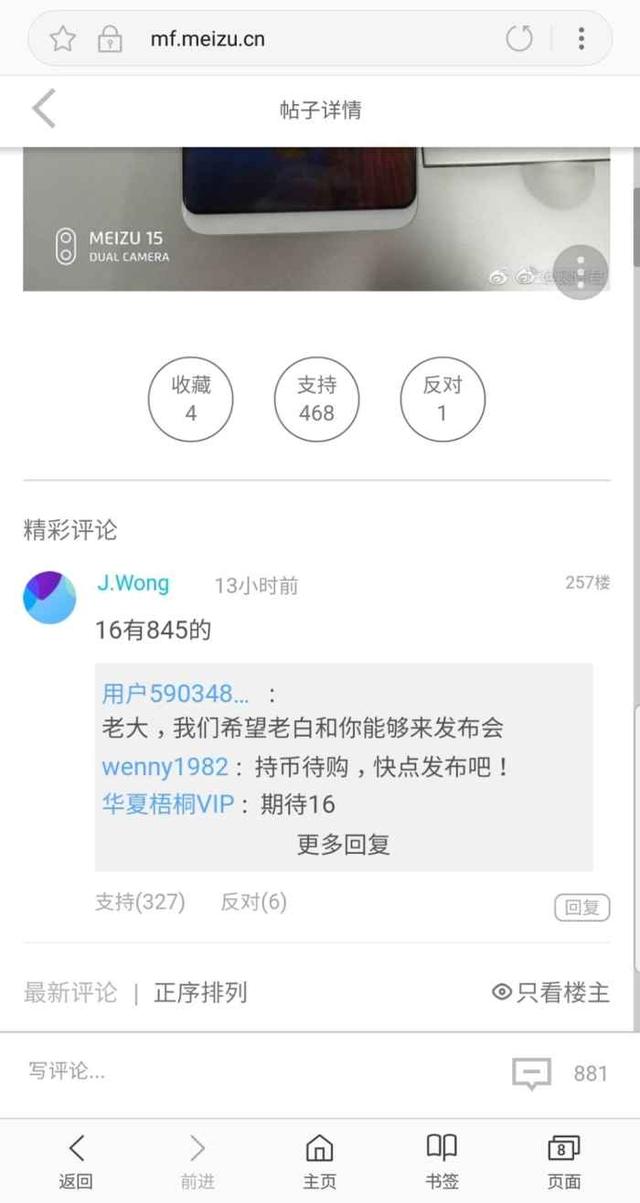Go back from 帖子详情 page
640x1203 pixels.
point(43,109)
